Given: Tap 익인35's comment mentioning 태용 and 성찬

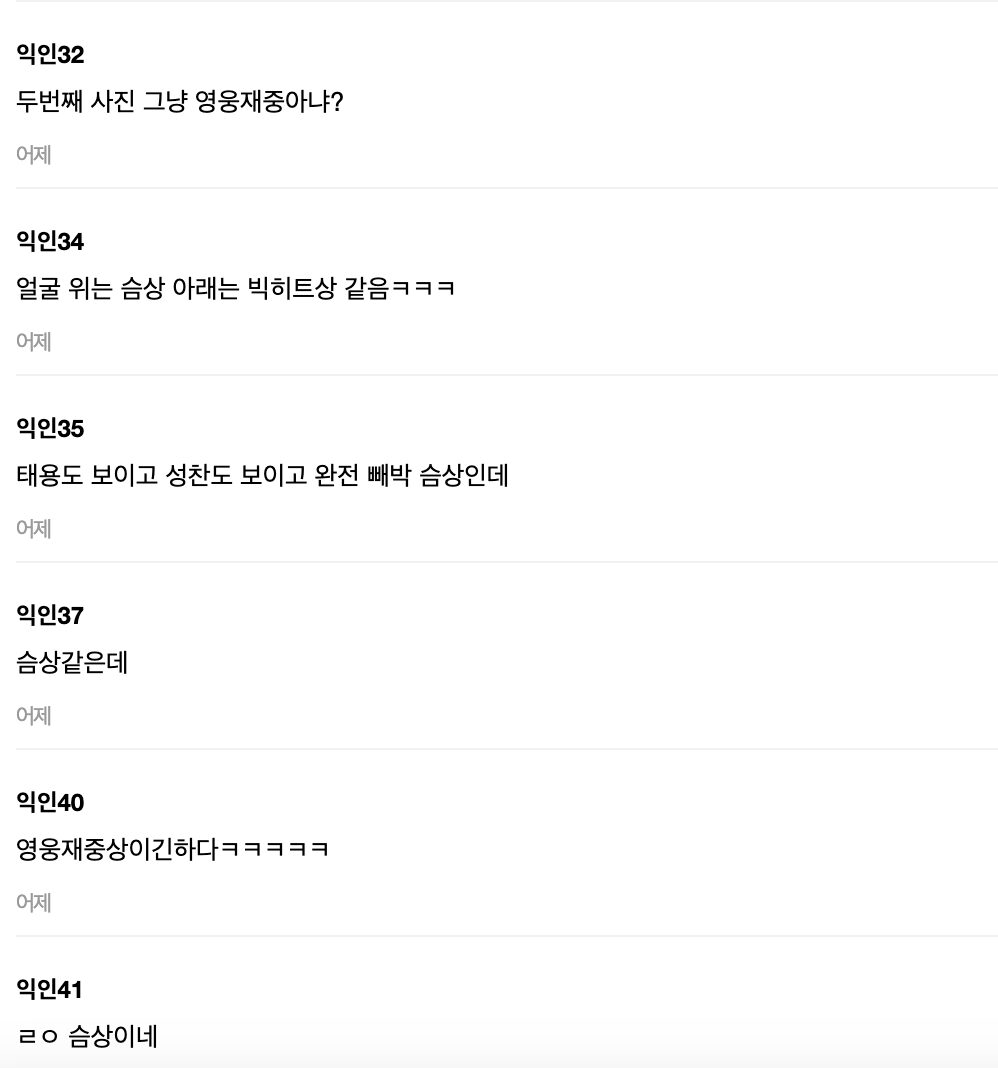Looking at the screenshot, I should 263,475.
